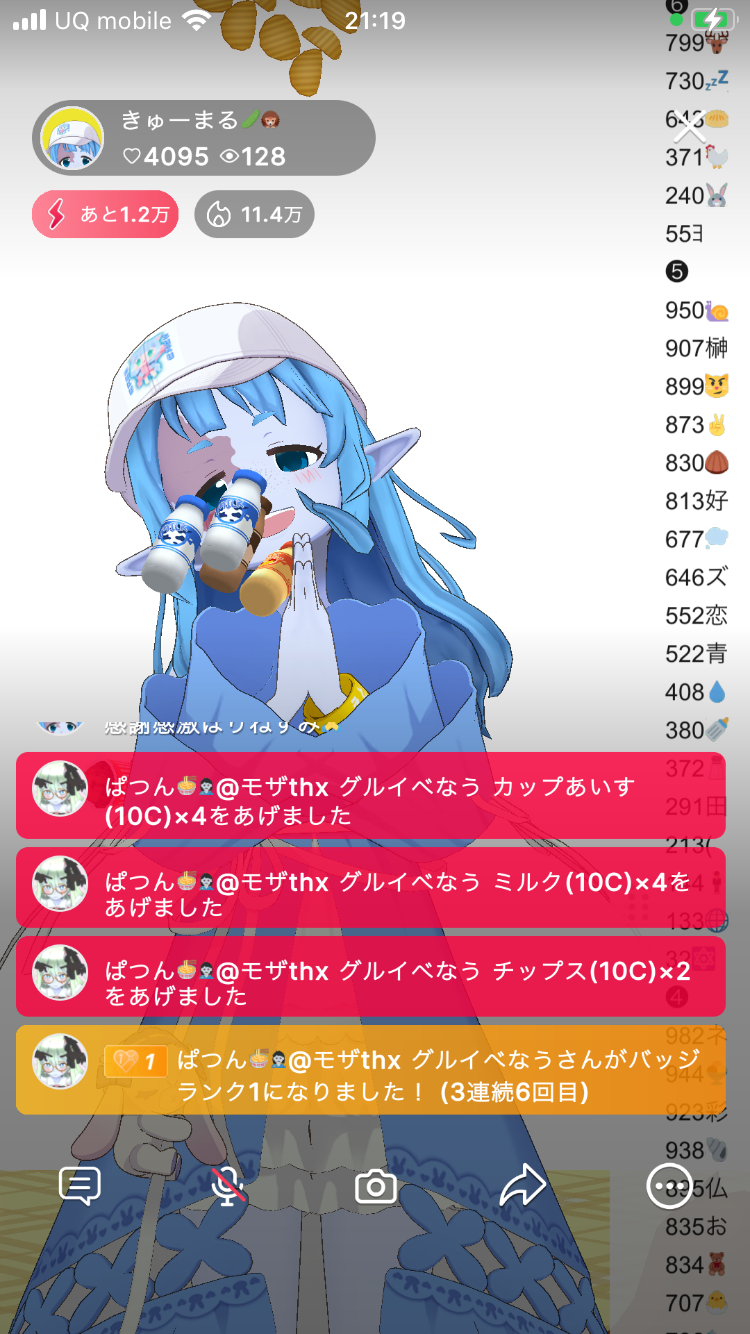Viewport: 750px width, 1334px height.
Task: Open the 11.4万 flame points chip
Action: point(254,215)
